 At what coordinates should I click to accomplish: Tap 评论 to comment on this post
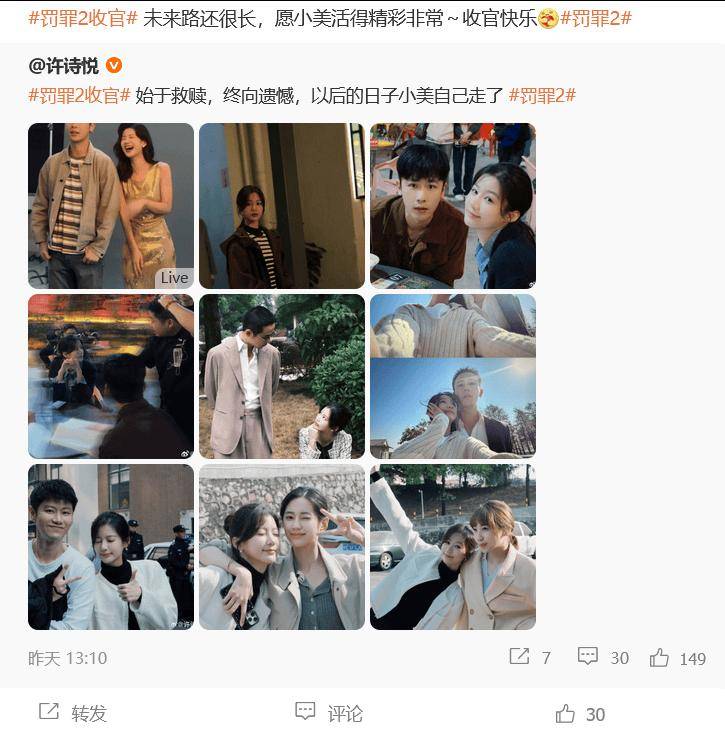(329, 713)
